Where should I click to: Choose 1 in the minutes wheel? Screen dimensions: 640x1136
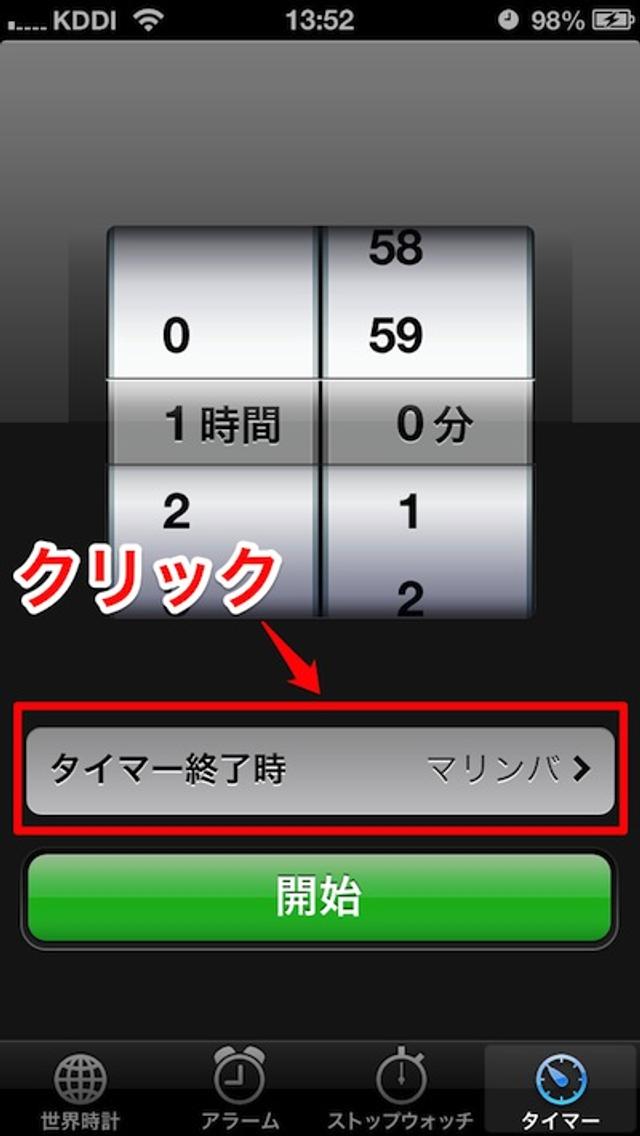pos(410,513)
